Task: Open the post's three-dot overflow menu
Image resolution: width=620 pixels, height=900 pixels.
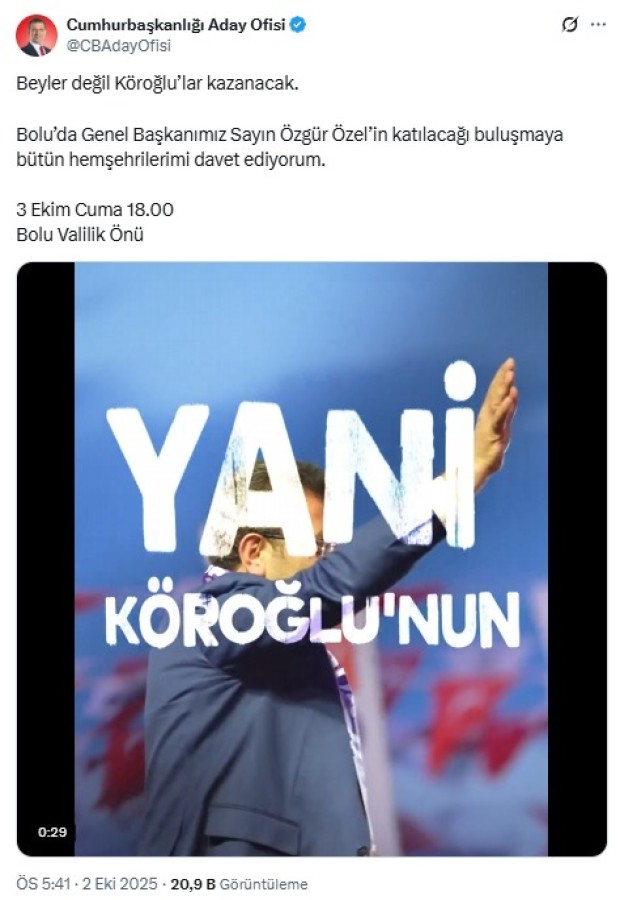Action: pyautogui.click(x=598, y=25)
